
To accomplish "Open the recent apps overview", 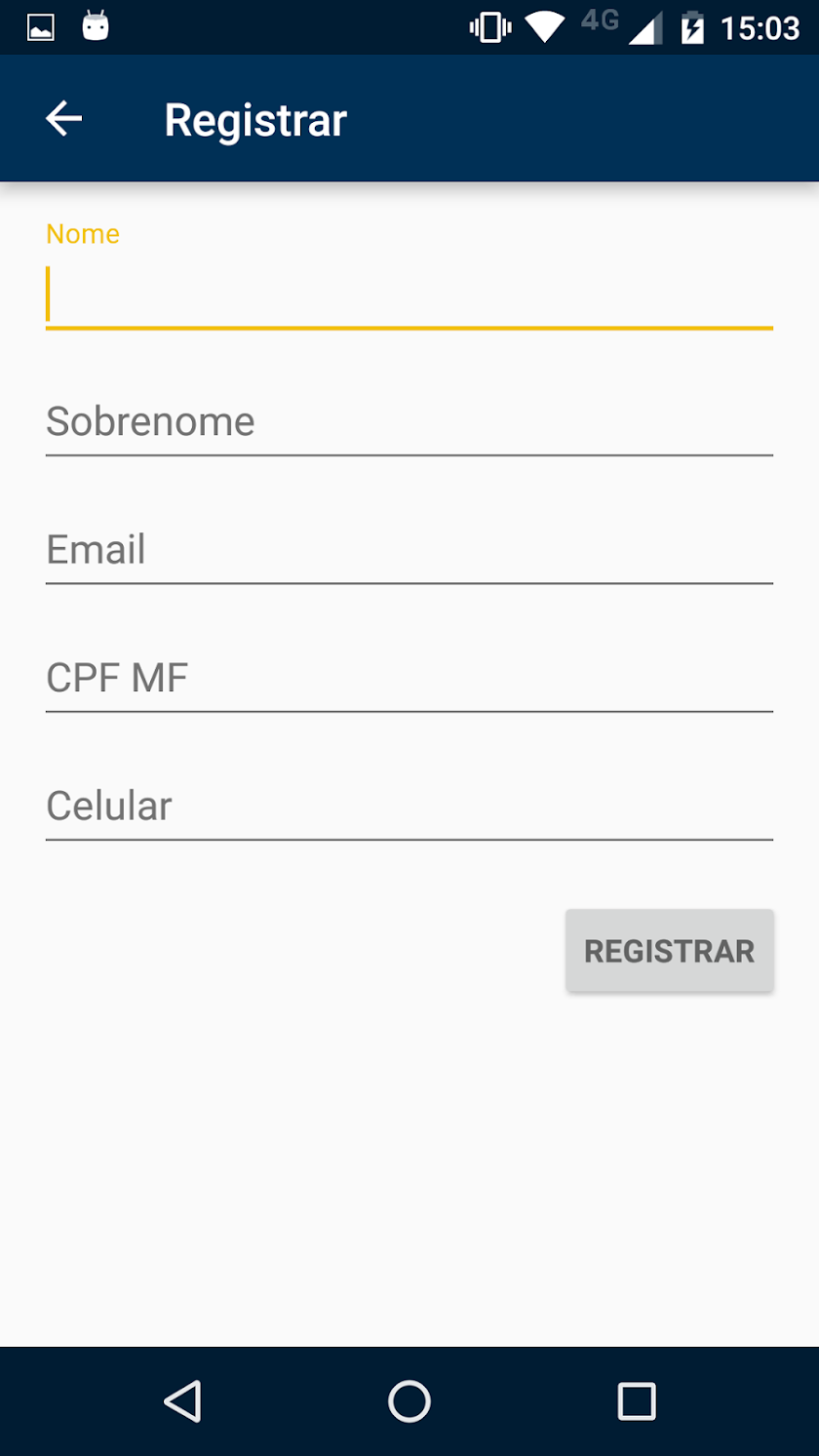I will (x=636, y=1401).
